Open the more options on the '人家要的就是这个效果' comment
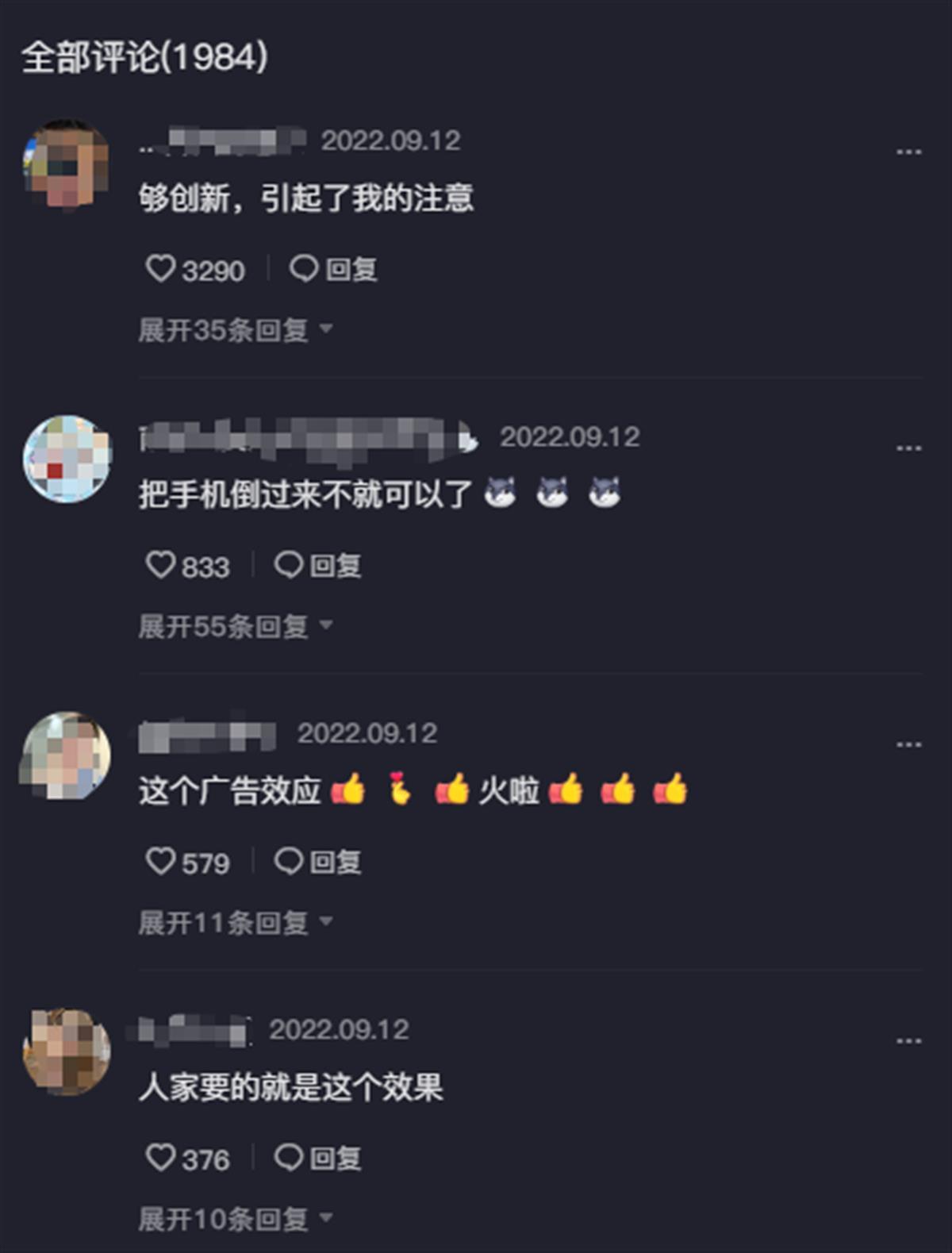This screenshot has width=952, height=1253. click(908, 1041)
